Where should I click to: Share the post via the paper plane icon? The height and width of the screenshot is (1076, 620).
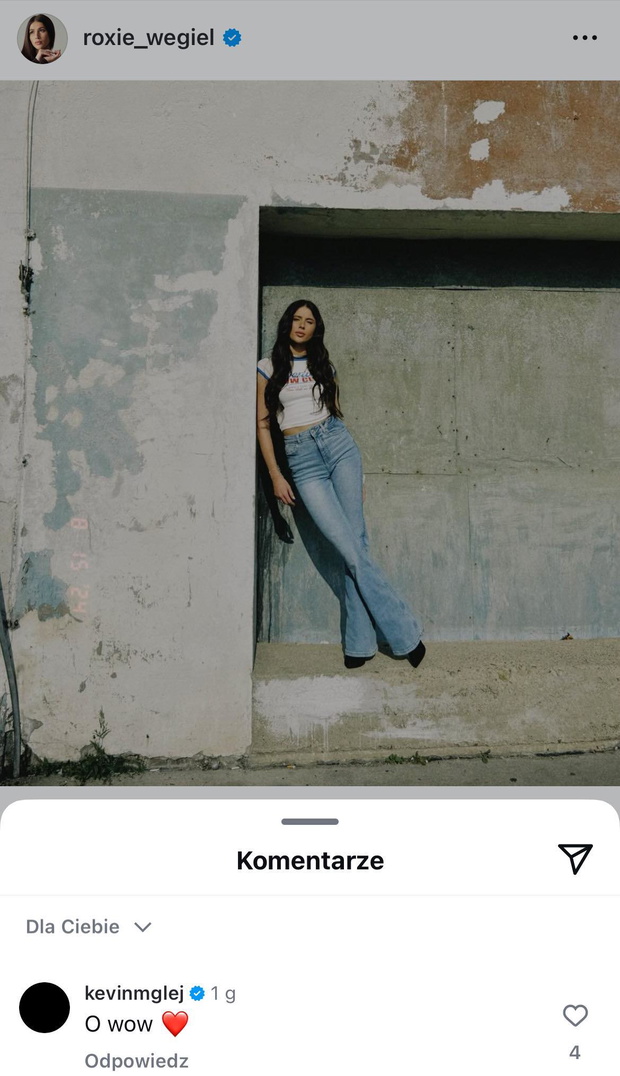point(575,858)
